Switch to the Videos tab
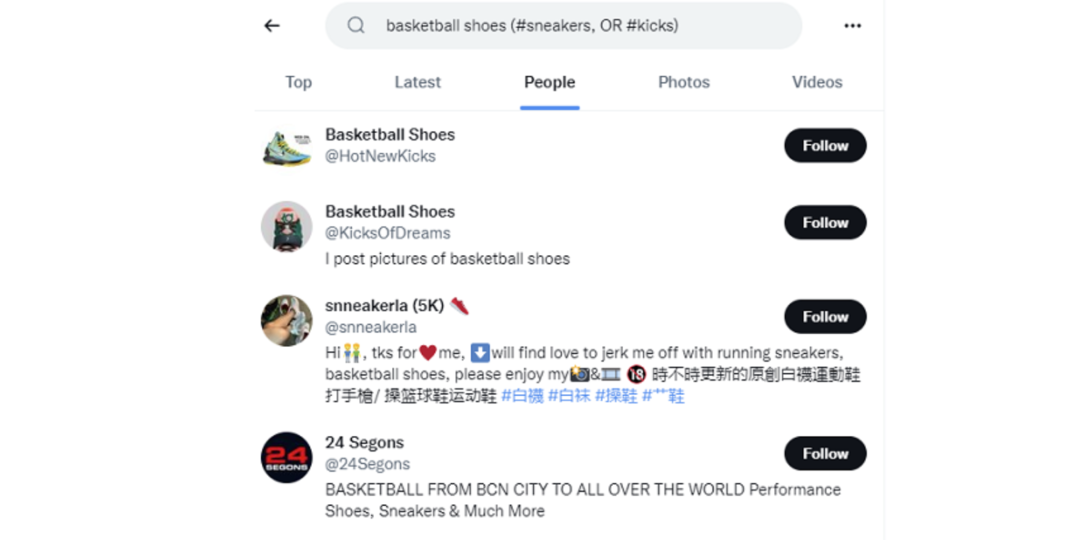Screen dimensions: 1080x540 (x=816, y=82)
